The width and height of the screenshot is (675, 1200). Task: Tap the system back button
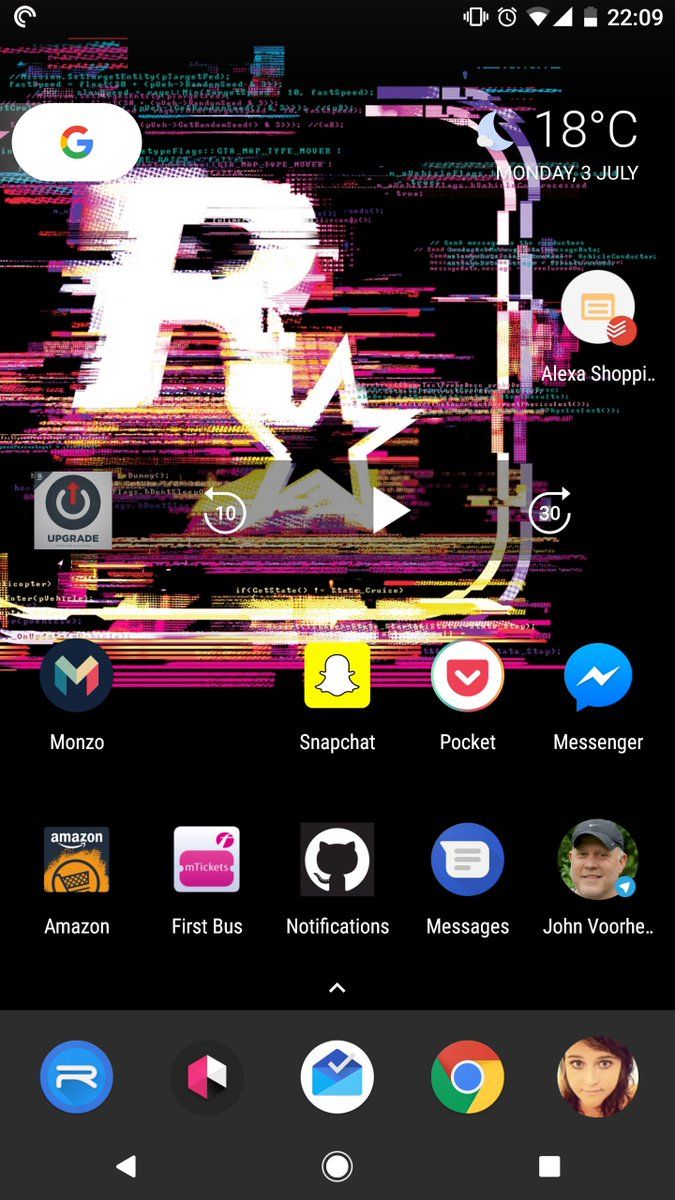pos(126,1165)
